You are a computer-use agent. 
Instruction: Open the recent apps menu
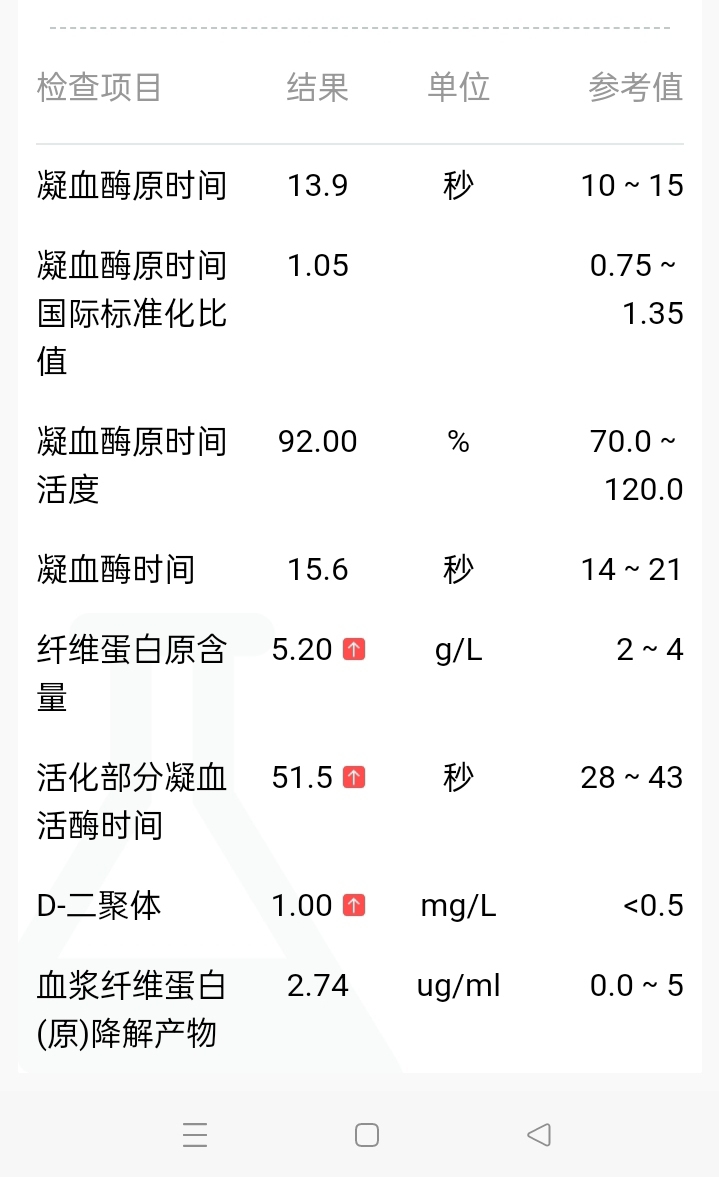click(195, 1135)
